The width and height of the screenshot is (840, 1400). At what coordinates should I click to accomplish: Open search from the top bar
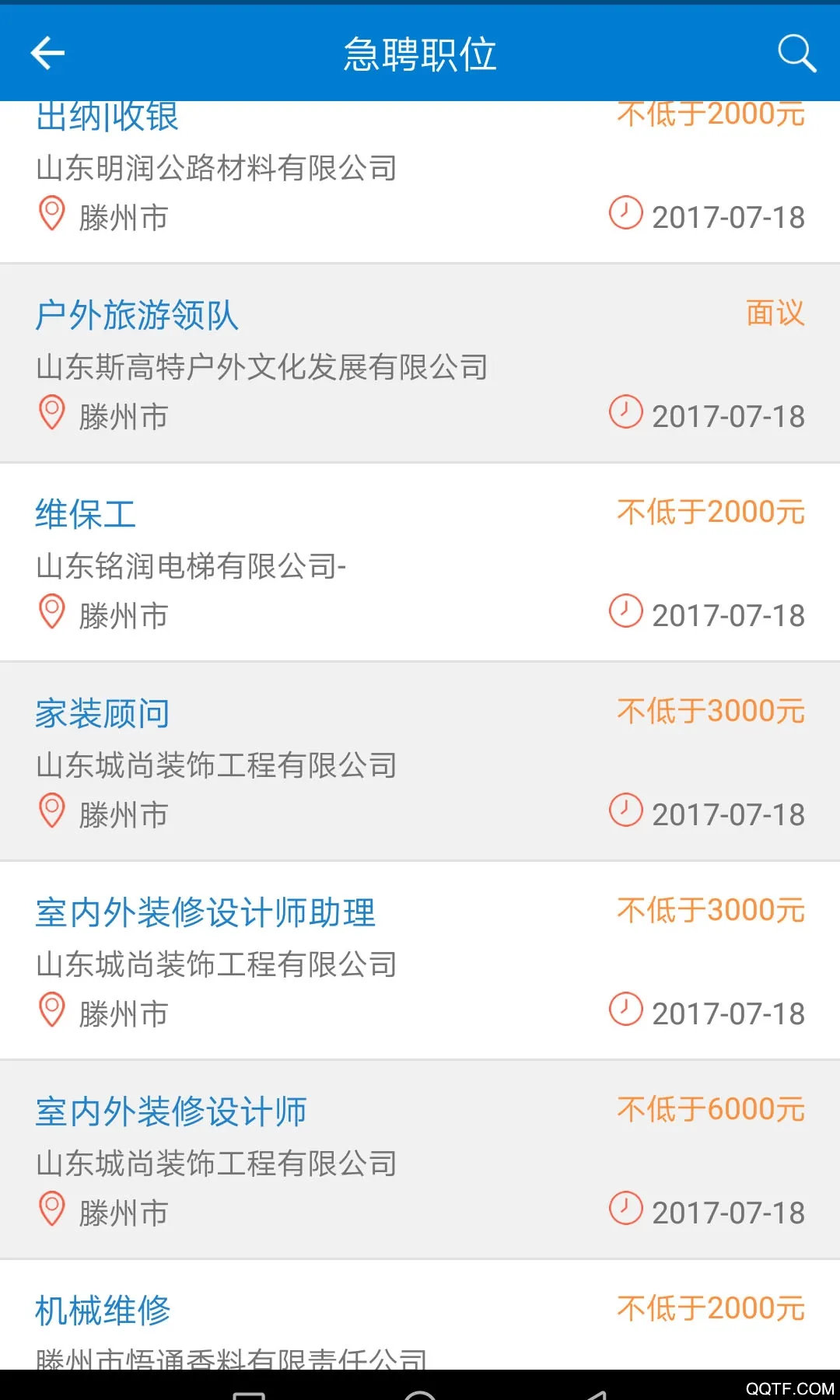pyautogui.click(x=796, y=52)
